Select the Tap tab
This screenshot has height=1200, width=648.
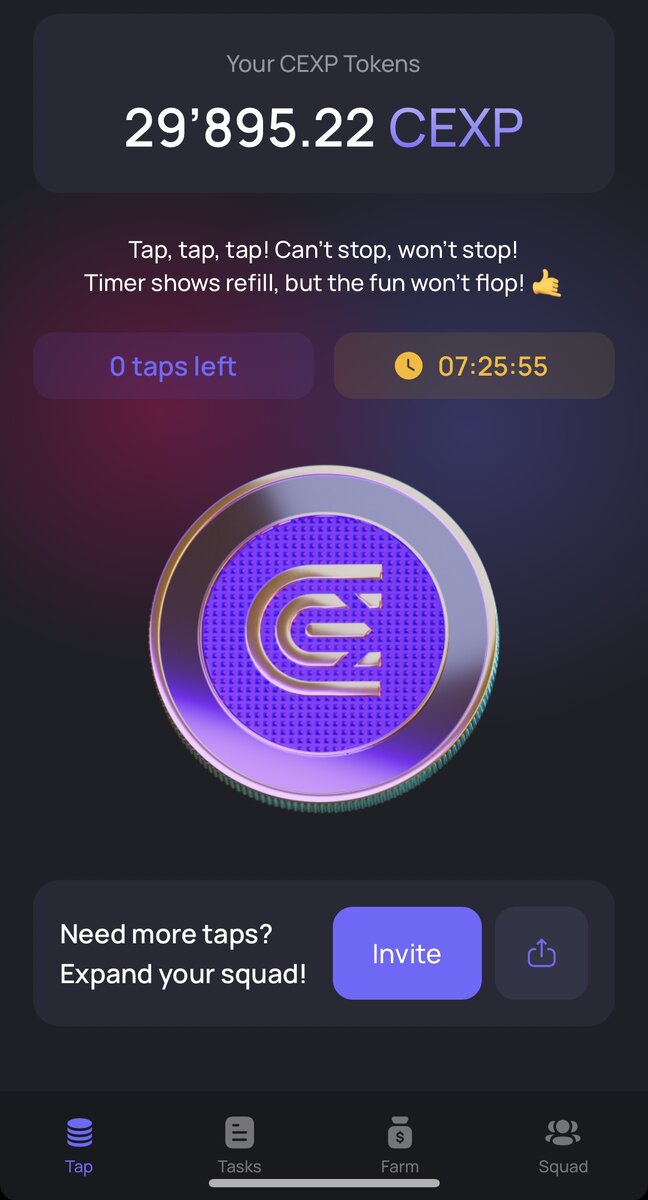(79, 1145)
